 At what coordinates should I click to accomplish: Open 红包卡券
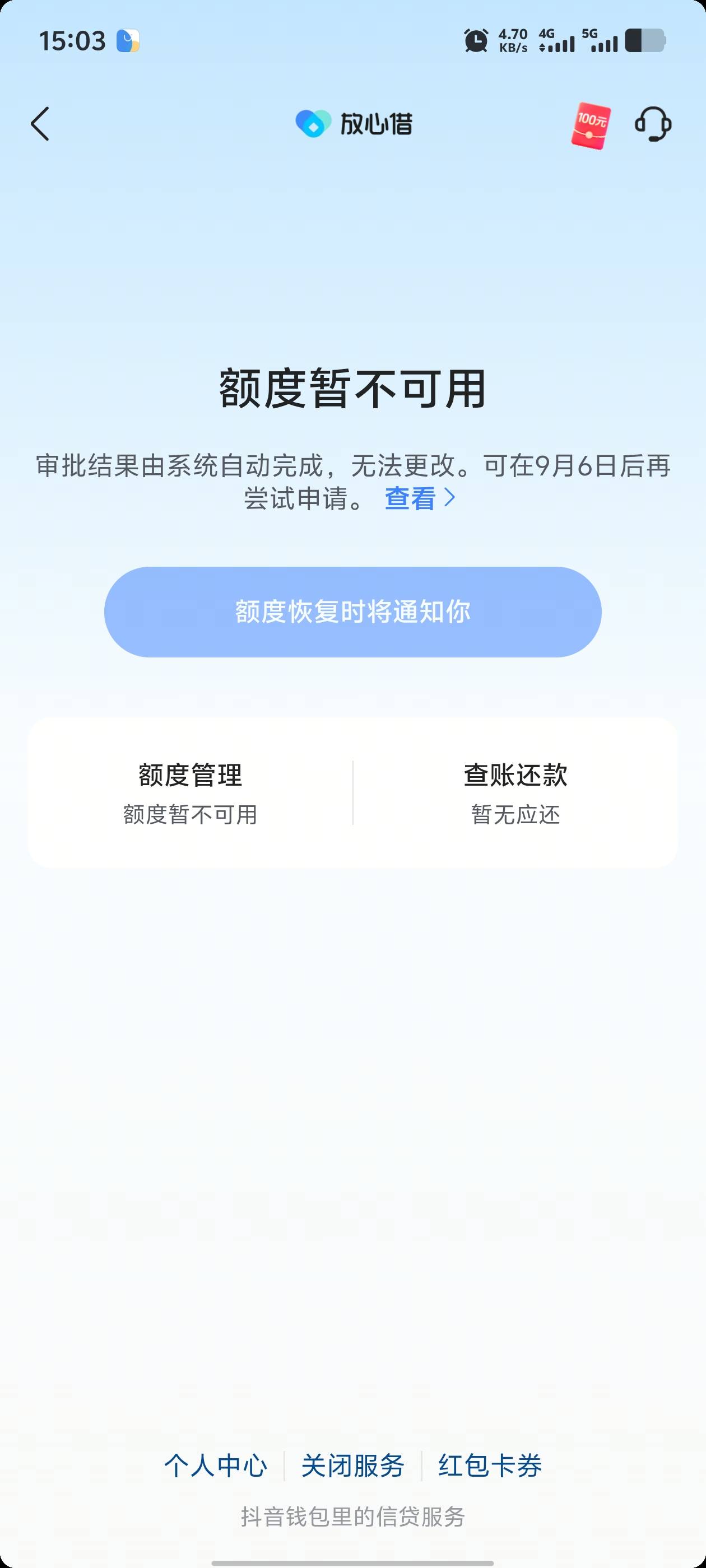click(490, 1466)
